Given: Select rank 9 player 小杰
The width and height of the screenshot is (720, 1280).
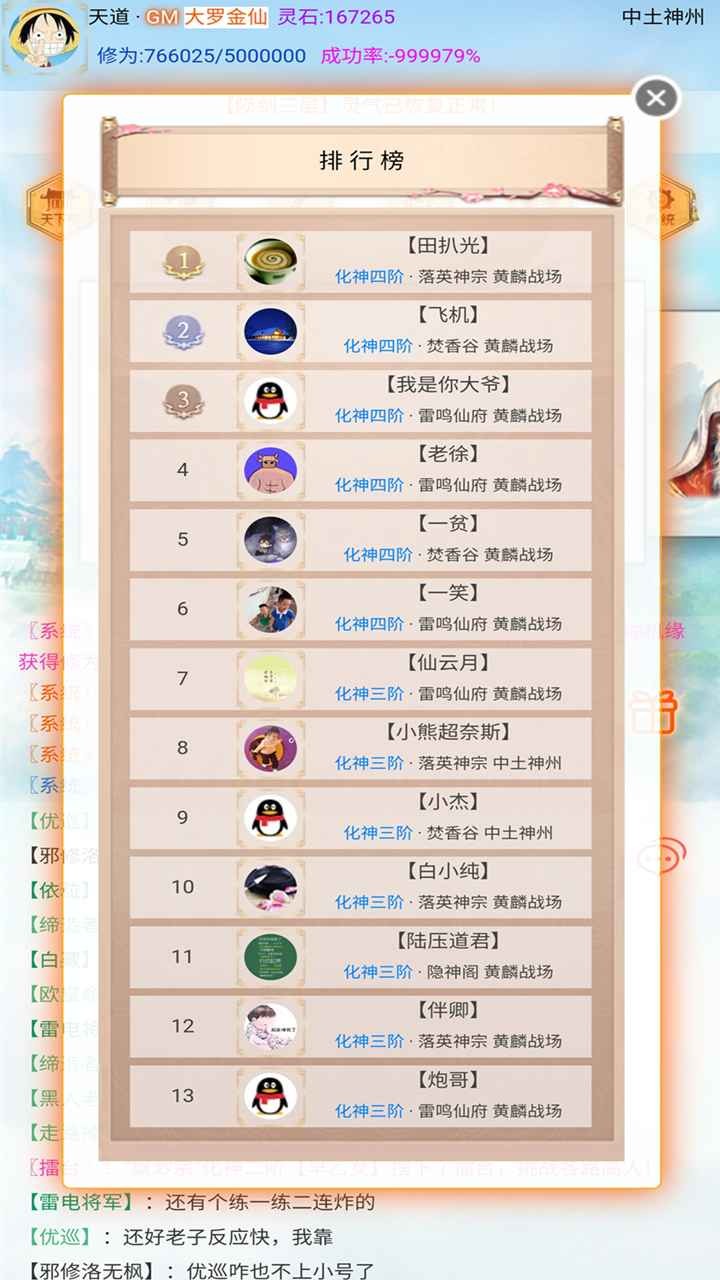Looking at the screenshot, I should tap(360, 818).
